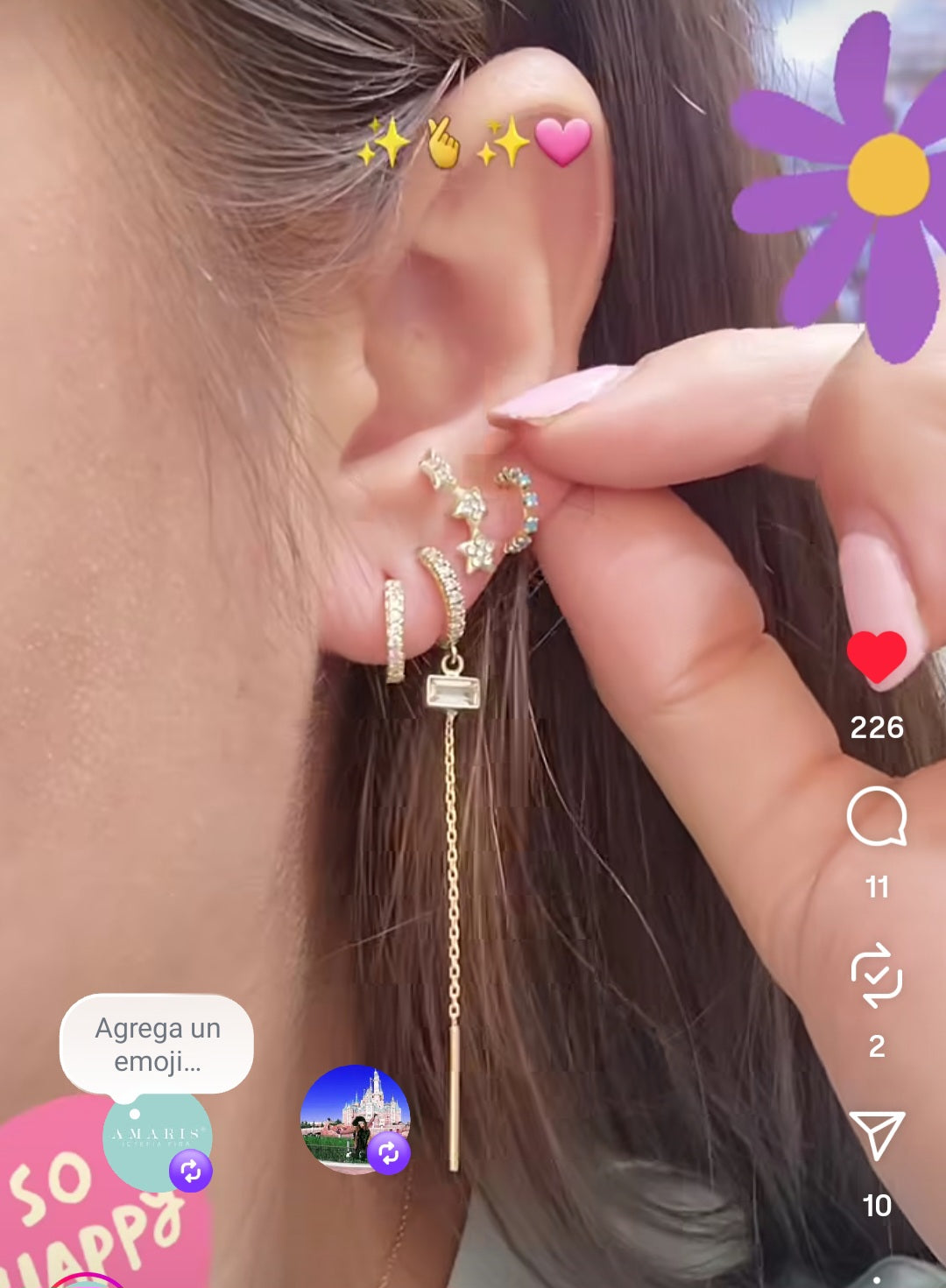Open the Amaris repost avatar
Screen dimensions: 946x1288
tap(157, 1139)
